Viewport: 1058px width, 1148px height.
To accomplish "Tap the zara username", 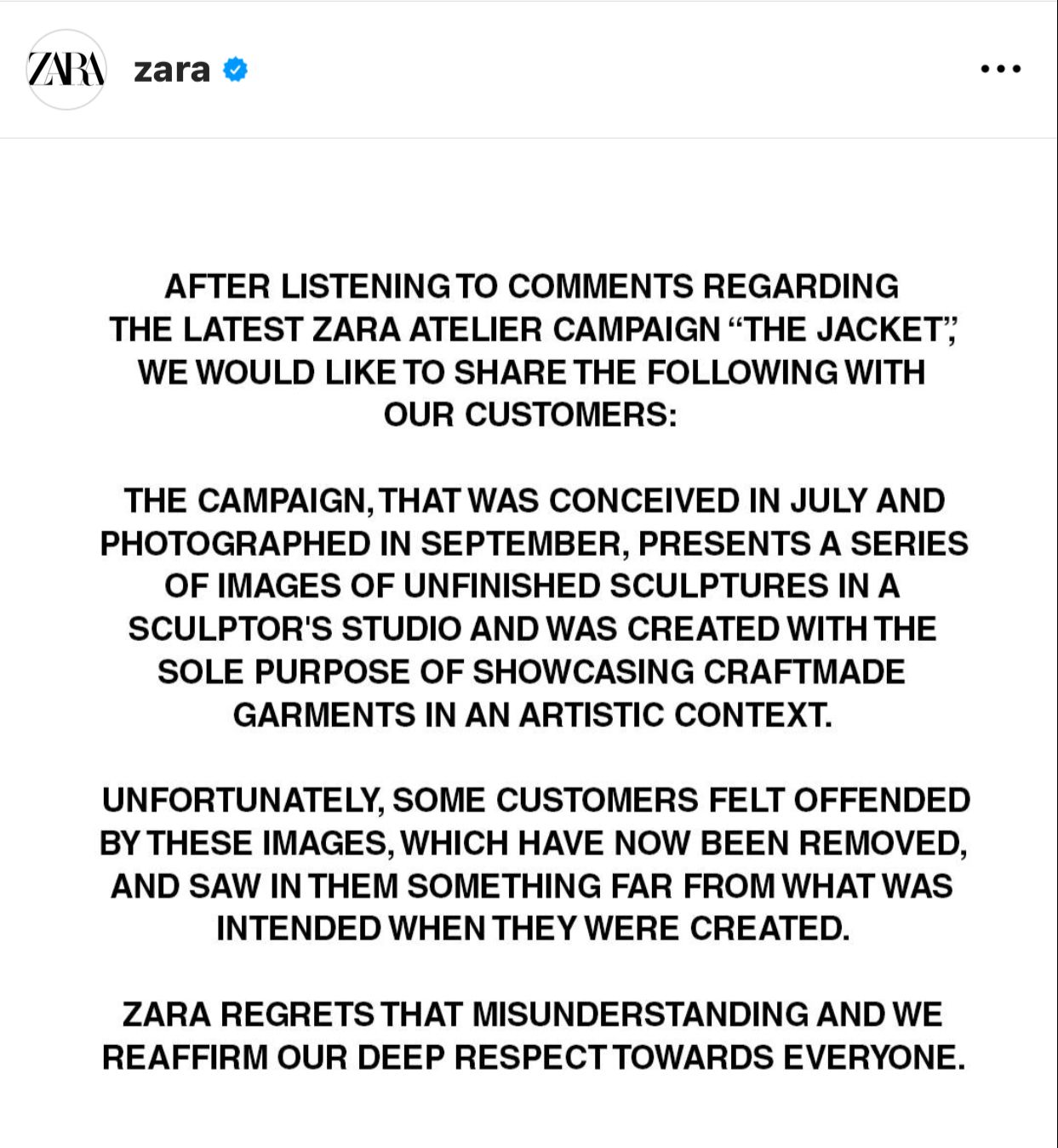I will click(172, 70).
